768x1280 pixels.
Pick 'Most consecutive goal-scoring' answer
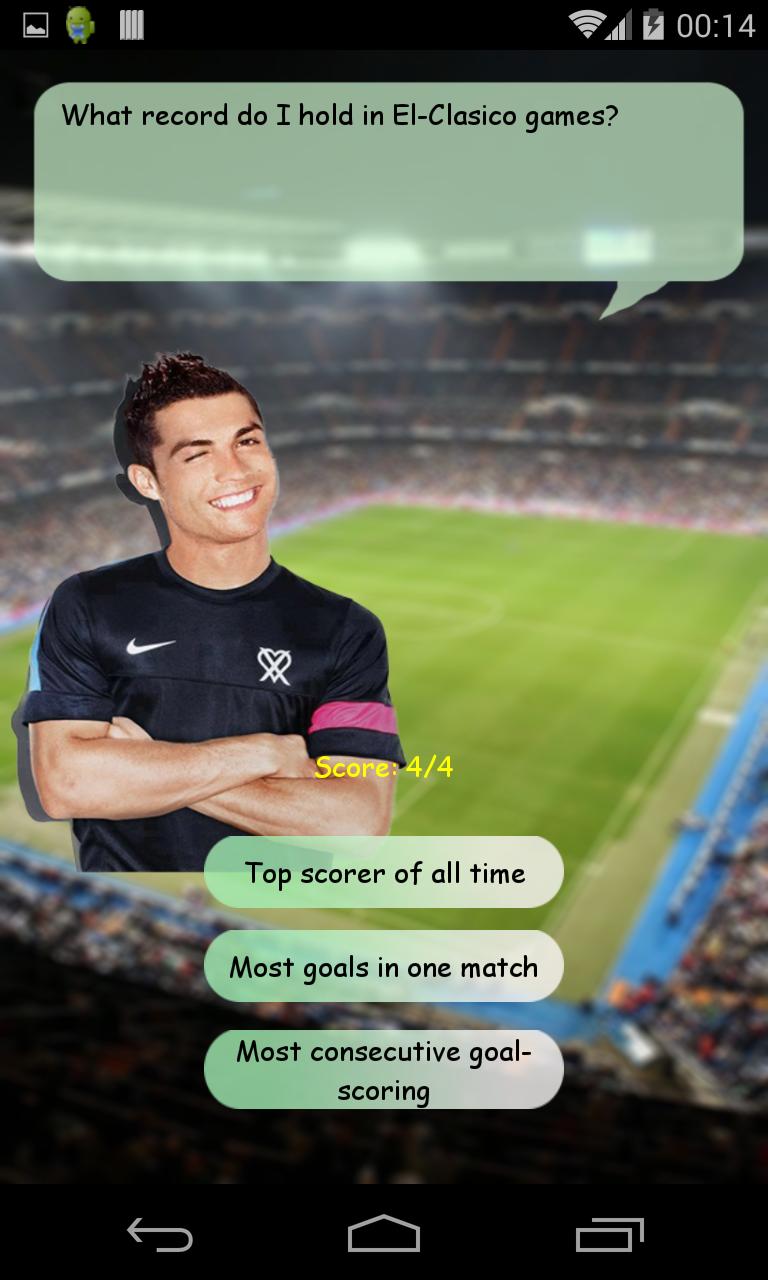pos(384,1070)
